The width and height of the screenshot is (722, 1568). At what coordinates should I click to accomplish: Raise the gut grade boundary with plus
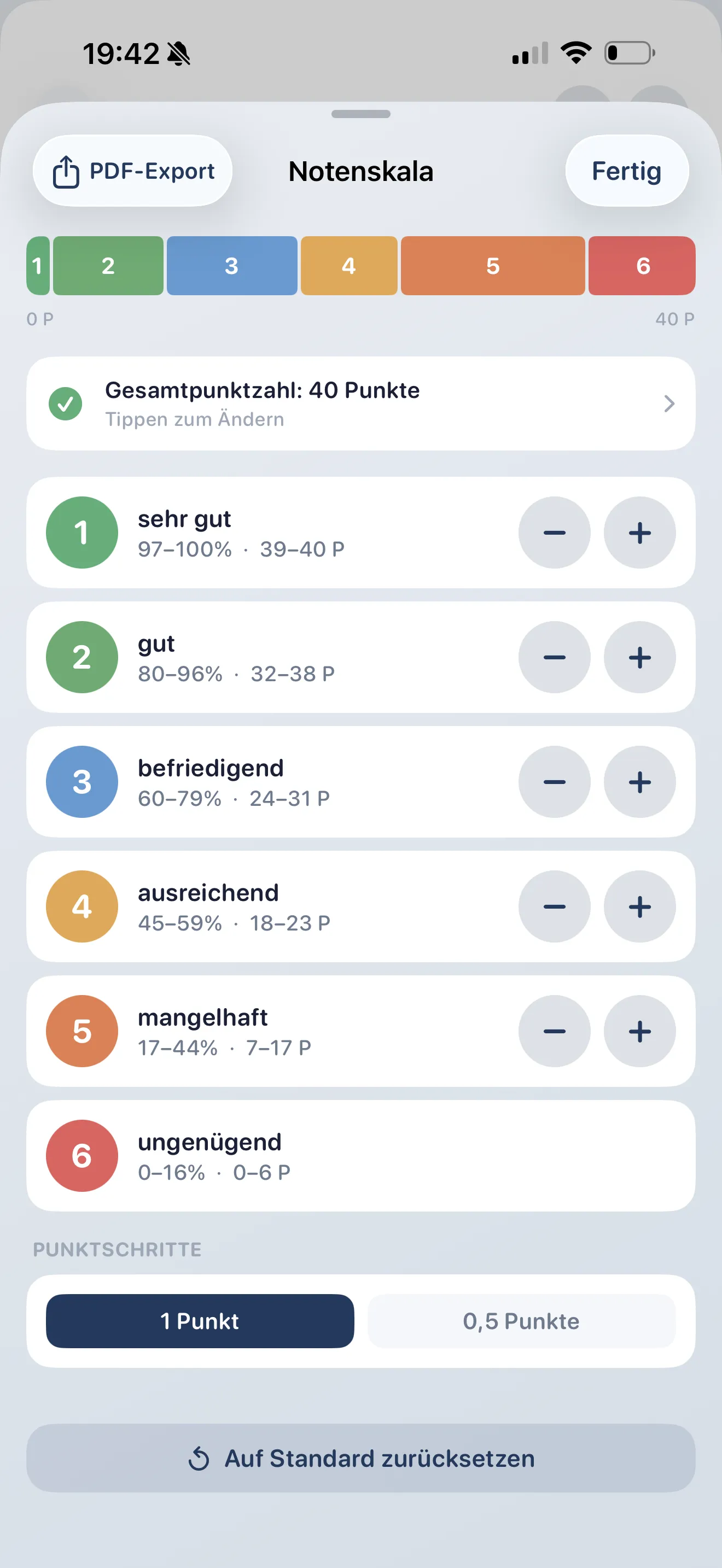[x=639, y=657]
